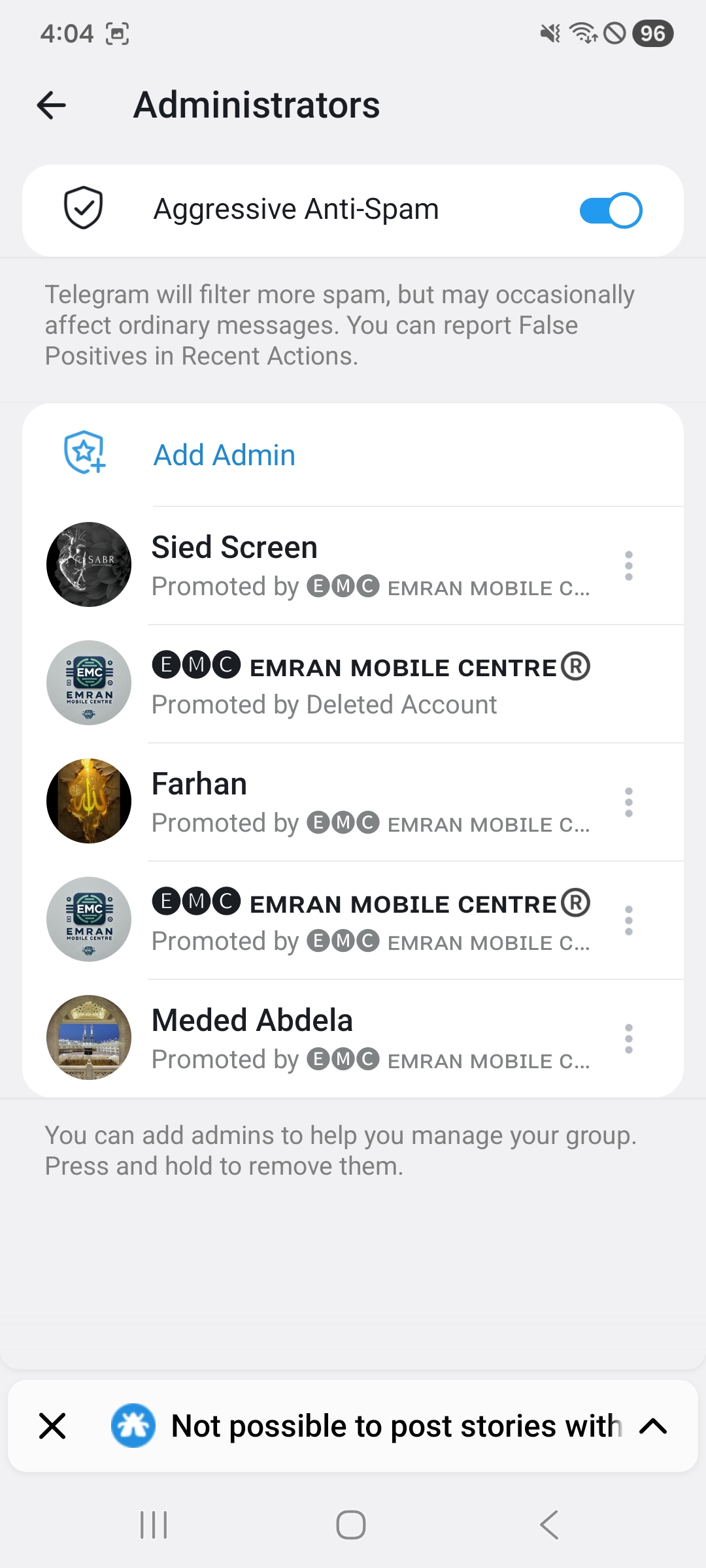The image size is (706, 1568).
Task: Add a new admin
Action: pos(224,455)
